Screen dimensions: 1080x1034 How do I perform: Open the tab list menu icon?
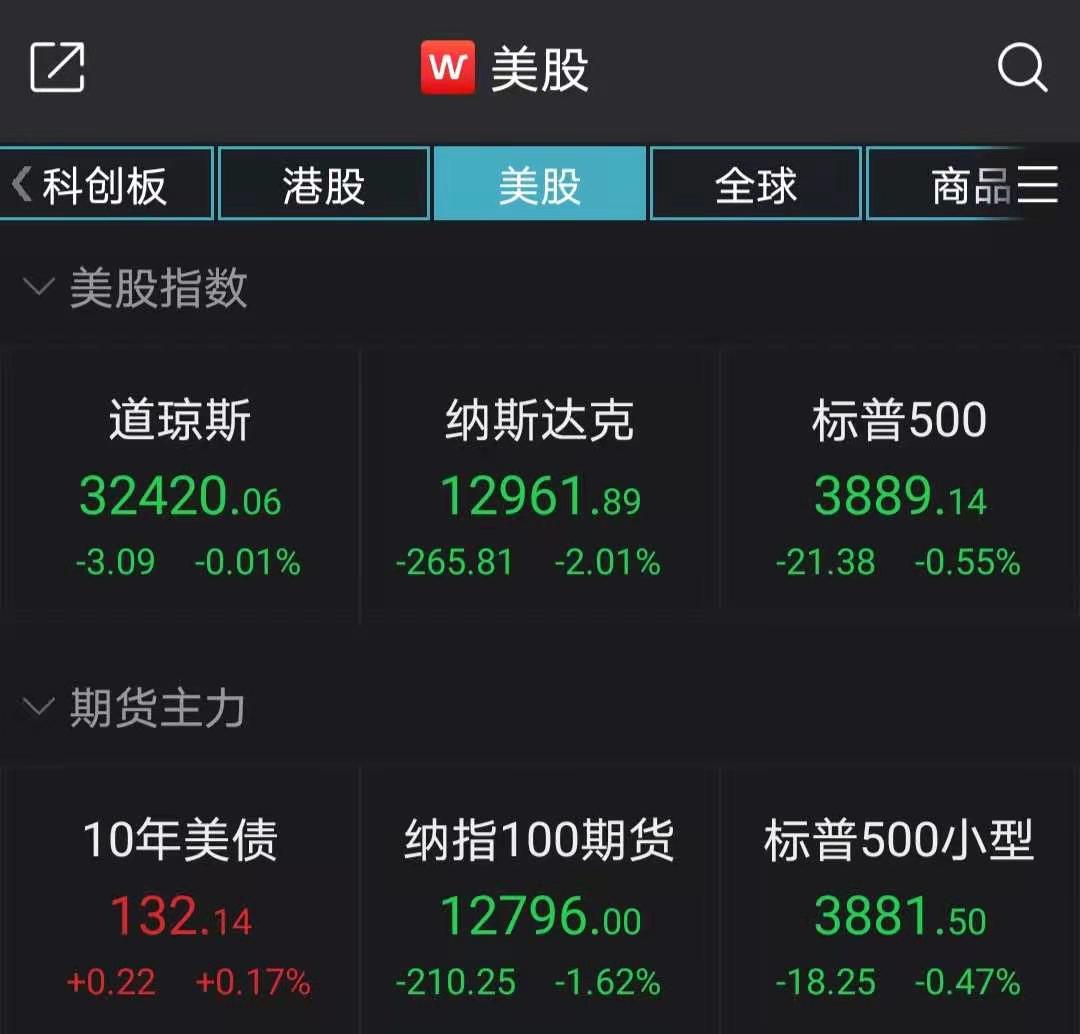pos(1038,185)
